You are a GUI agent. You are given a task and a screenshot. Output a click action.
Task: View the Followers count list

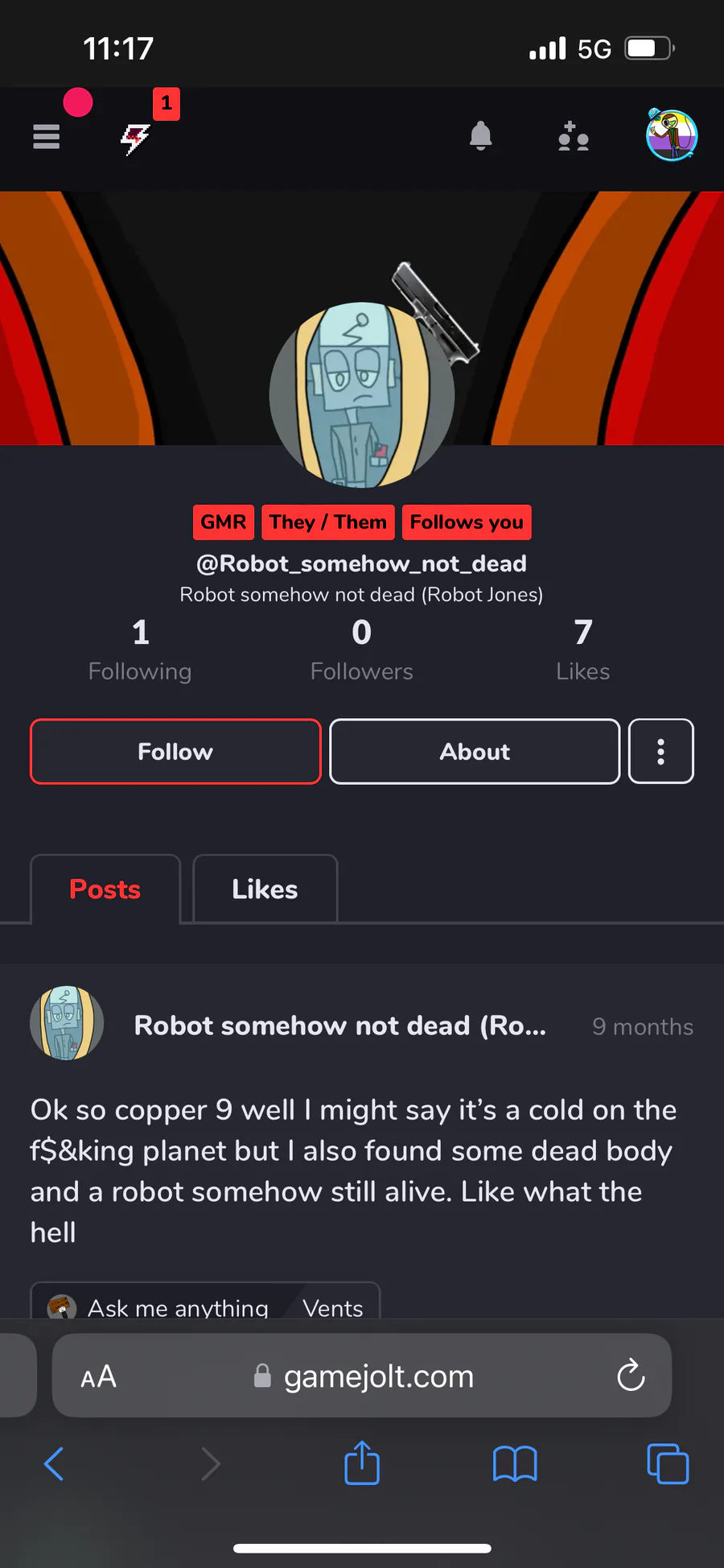pyautogui.click(x=362, y=650)
